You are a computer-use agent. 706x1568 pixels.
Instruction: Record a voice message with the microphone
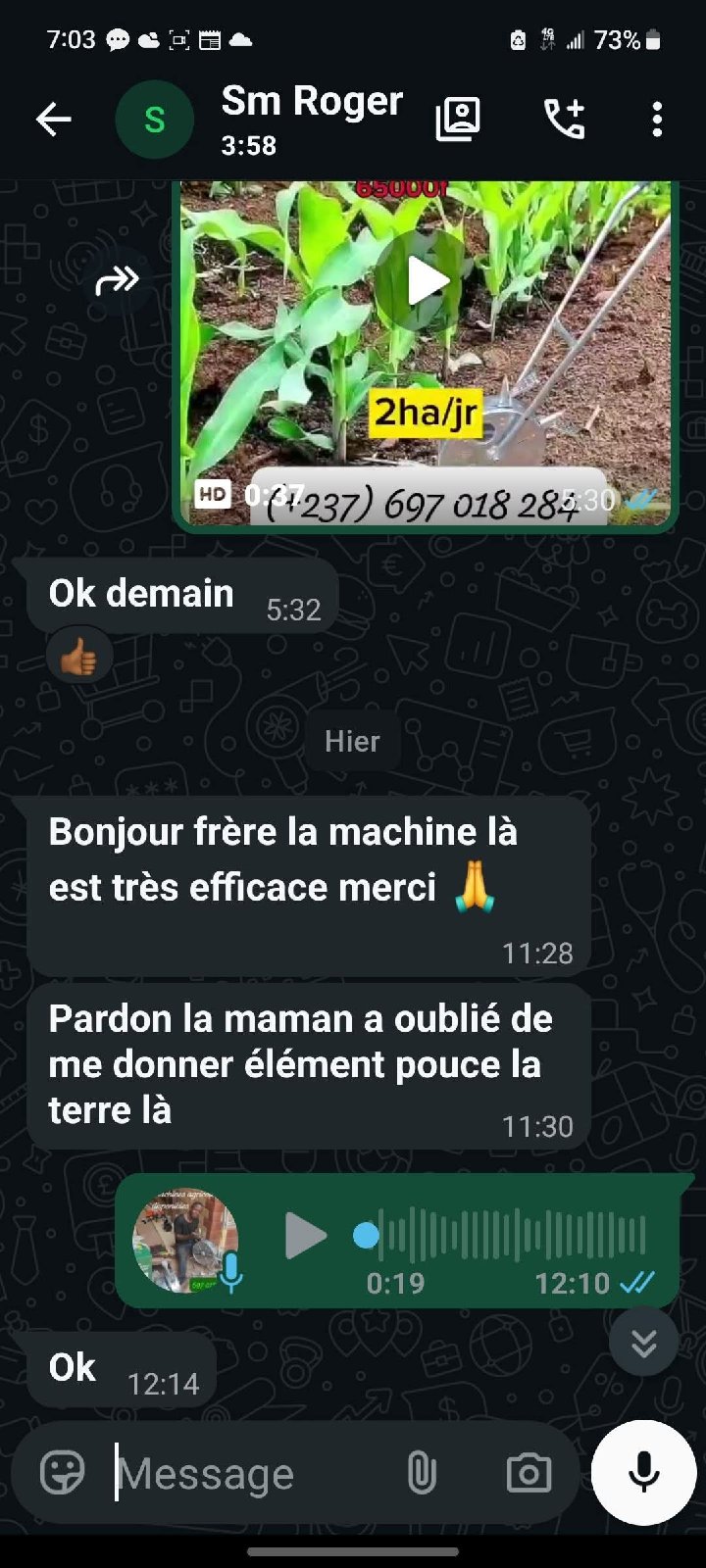click(644, 1472)
